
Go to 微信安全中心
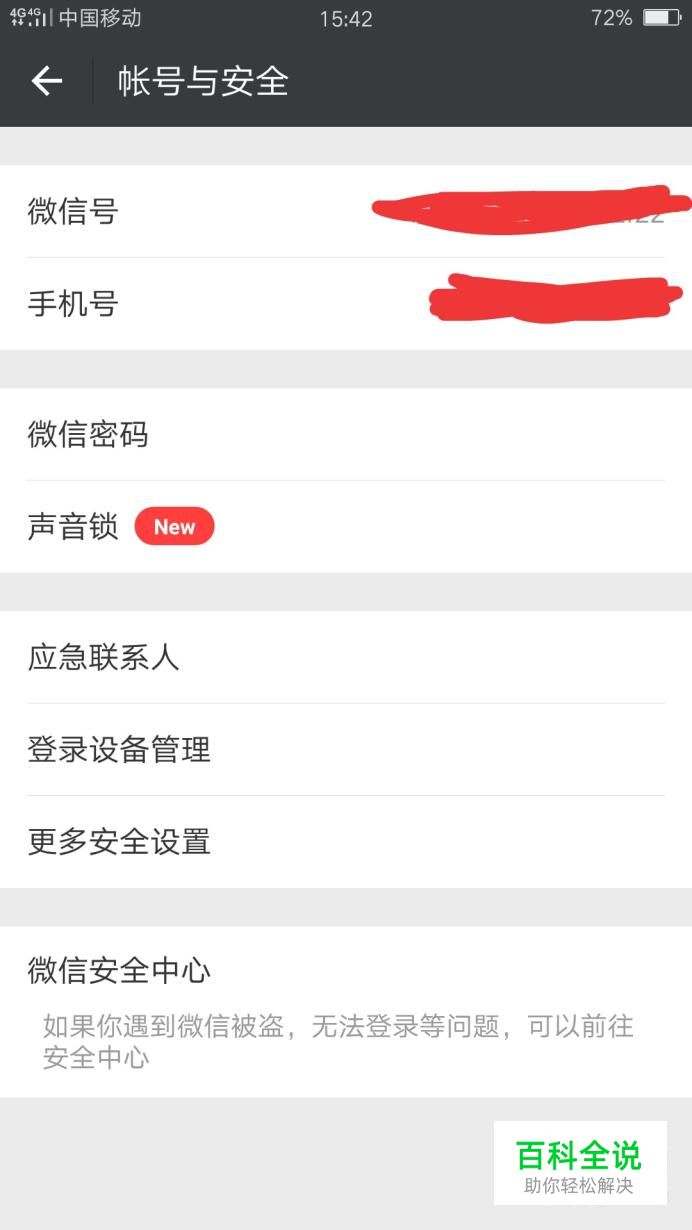tap(346, 1011)
